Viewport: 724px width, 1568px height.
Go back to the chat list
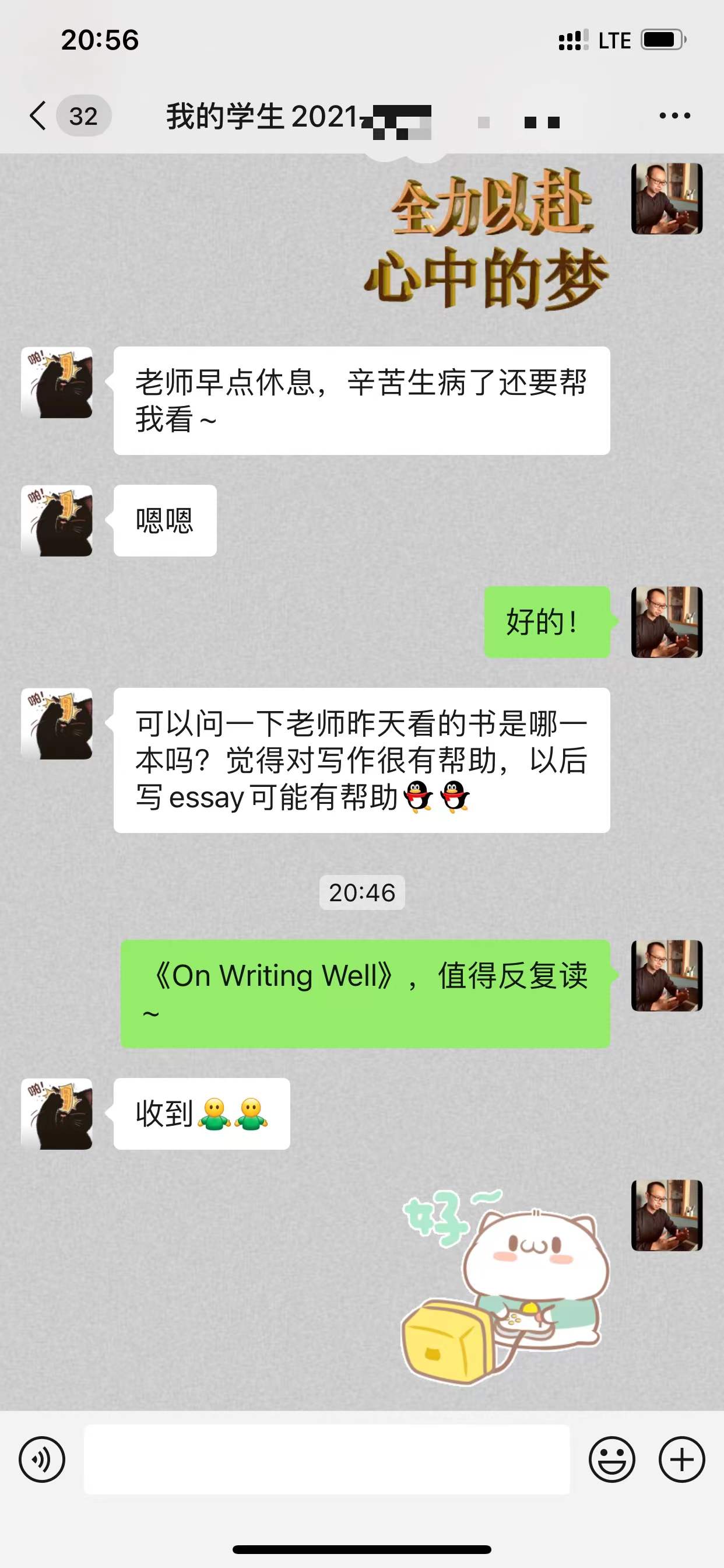click(39, 116)
